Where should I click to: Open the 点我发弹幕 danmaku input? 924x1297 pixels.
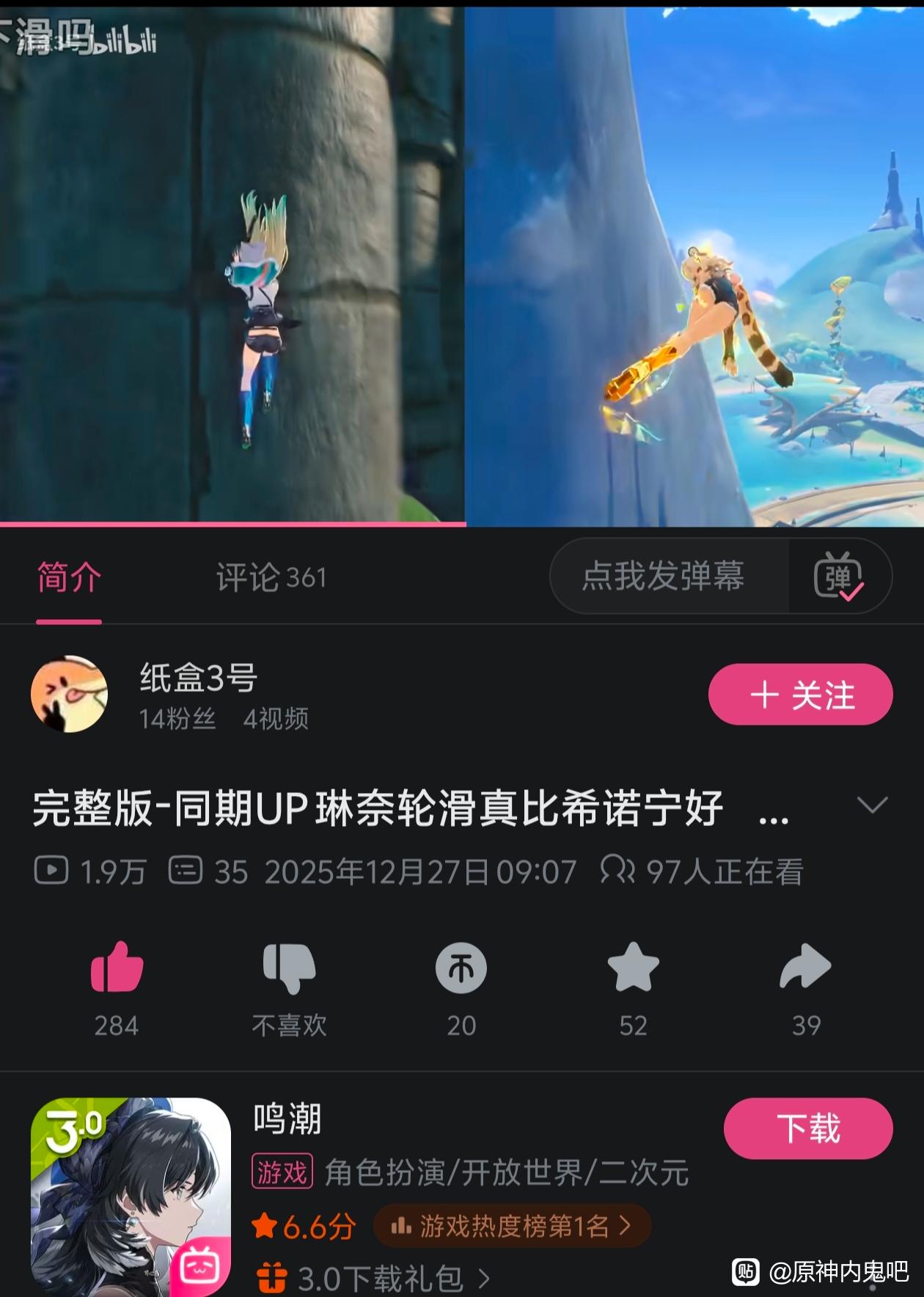tap(663, 576)
